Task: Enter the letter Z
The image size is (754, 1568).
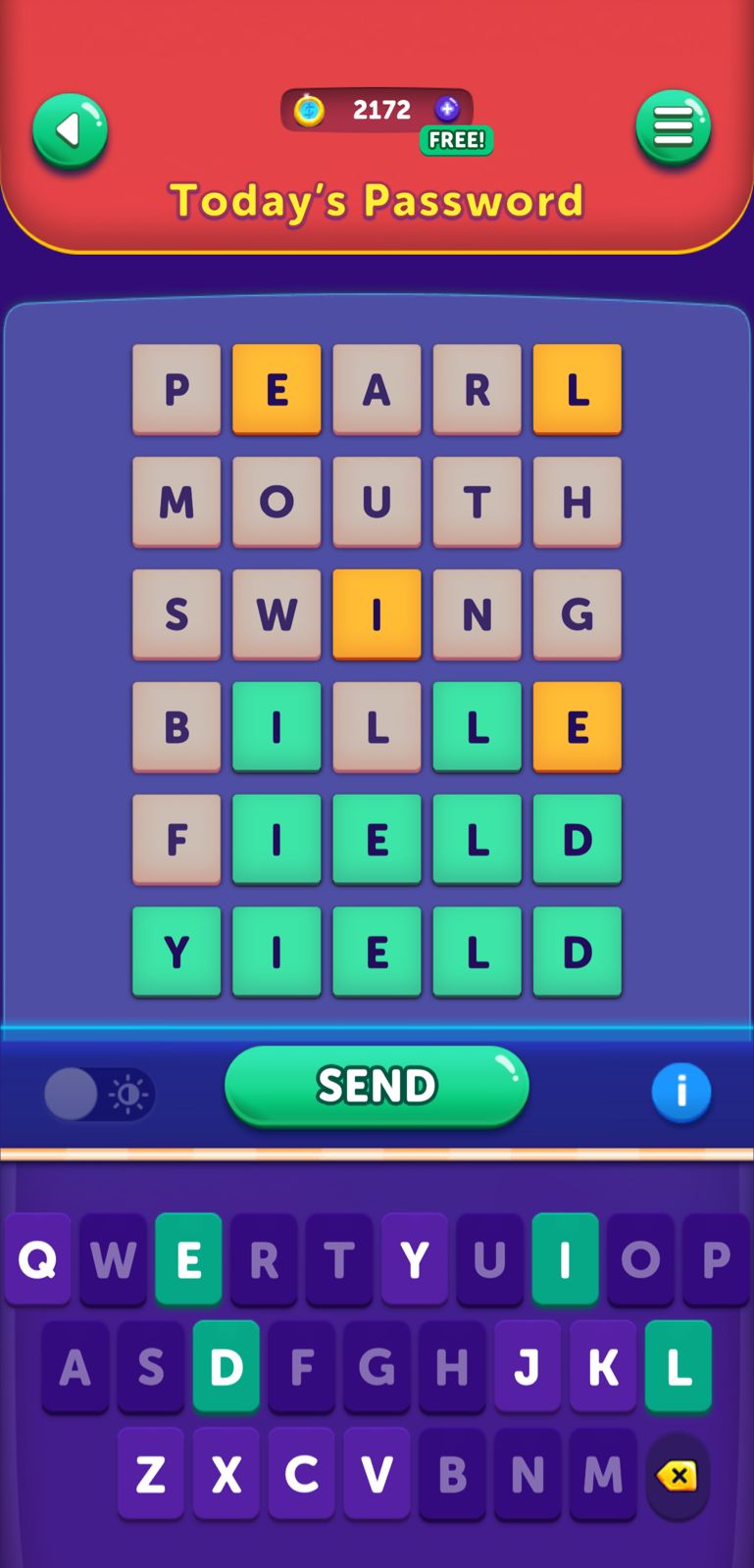Action: pos(151,1474)
